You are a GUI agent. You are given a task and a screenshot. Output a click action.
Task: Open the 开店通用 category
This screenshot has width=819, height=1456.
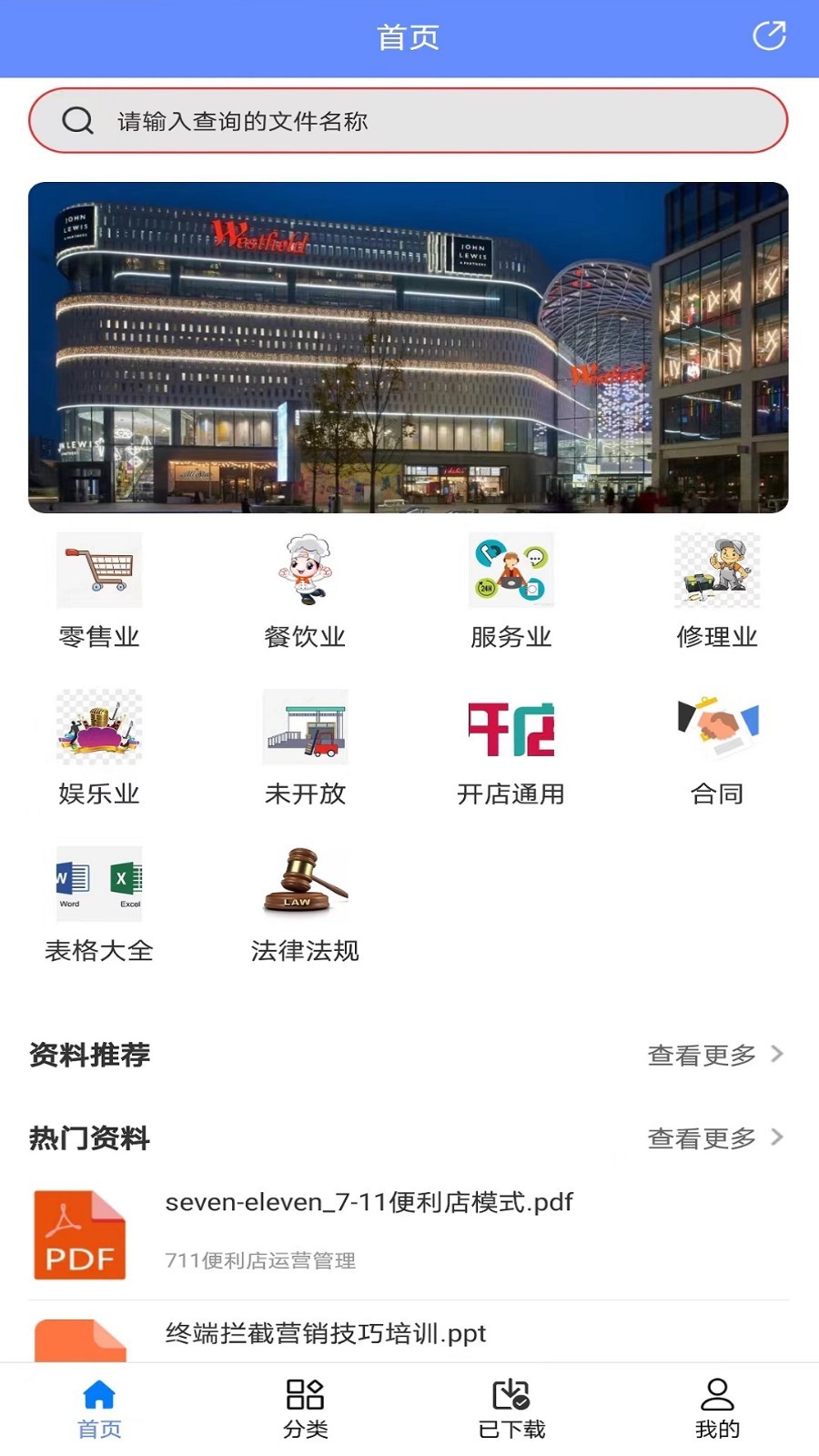(x=511, y=748)
